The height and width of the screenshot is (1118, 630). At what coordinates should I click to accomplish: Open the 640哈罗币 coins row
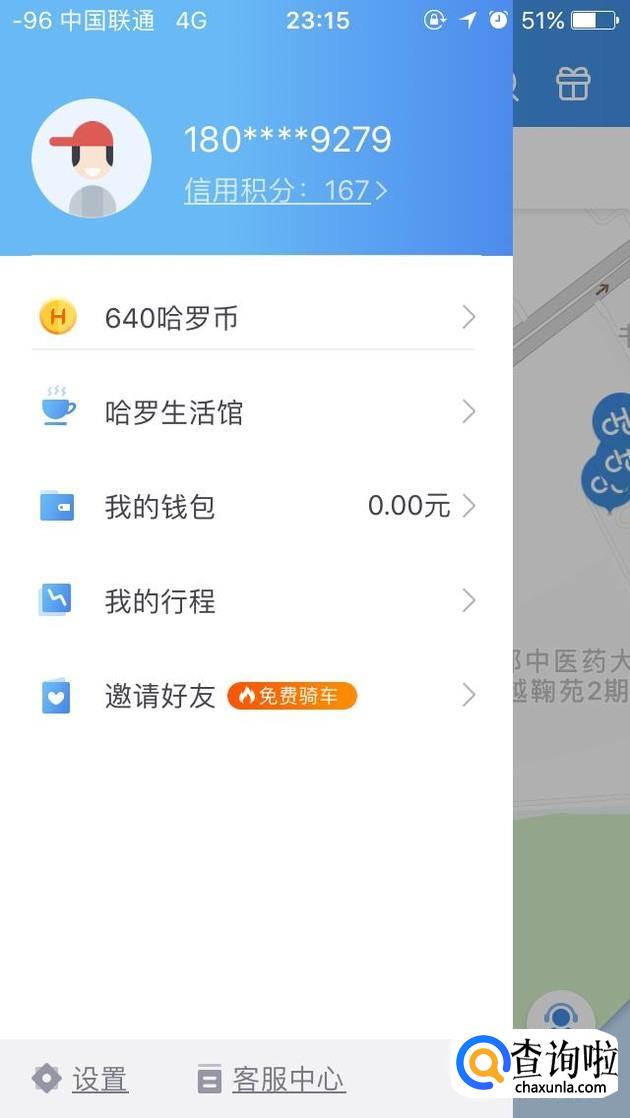tap(255, 318)
